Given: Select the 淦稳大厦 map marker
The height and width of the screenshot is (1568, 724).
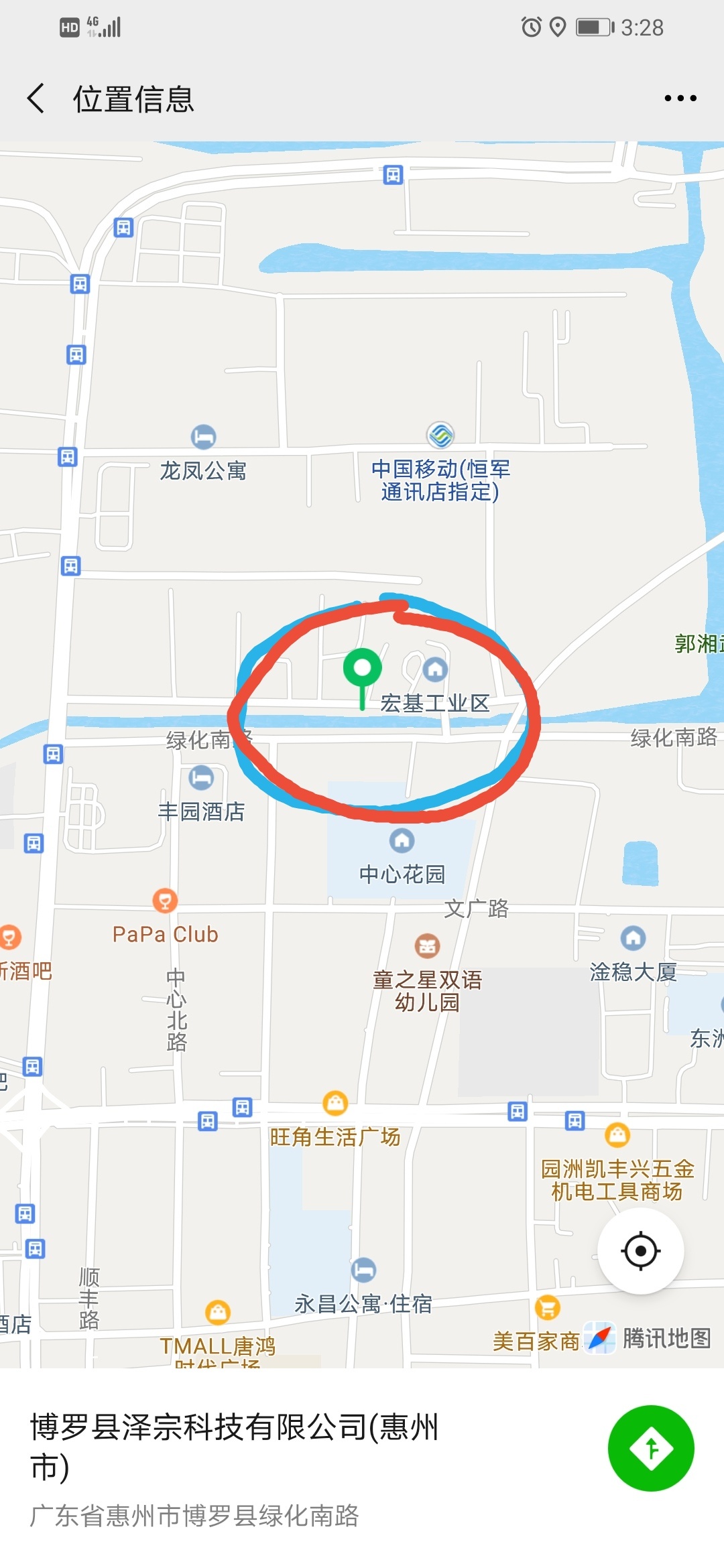Looking at the screenshot, I should [633, 937].
